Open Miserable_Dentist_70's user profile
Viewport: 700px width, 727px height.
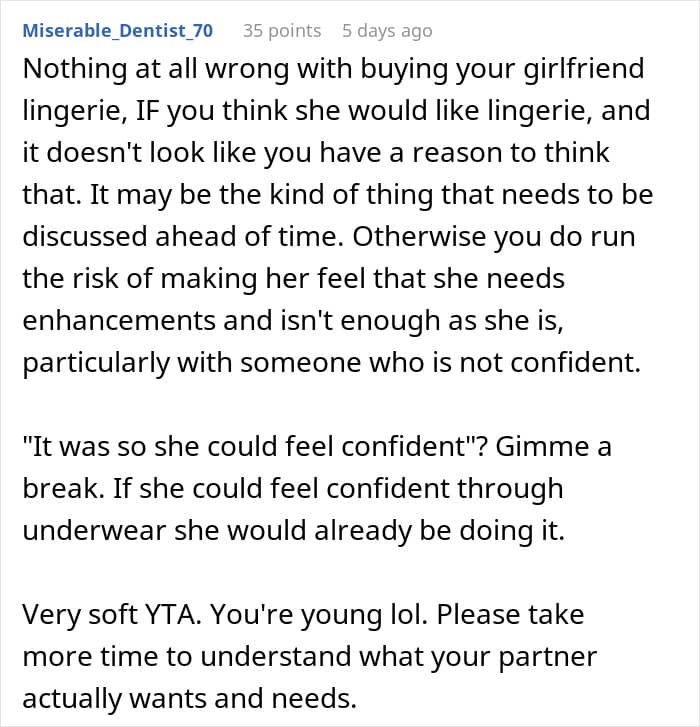(118, 30)
